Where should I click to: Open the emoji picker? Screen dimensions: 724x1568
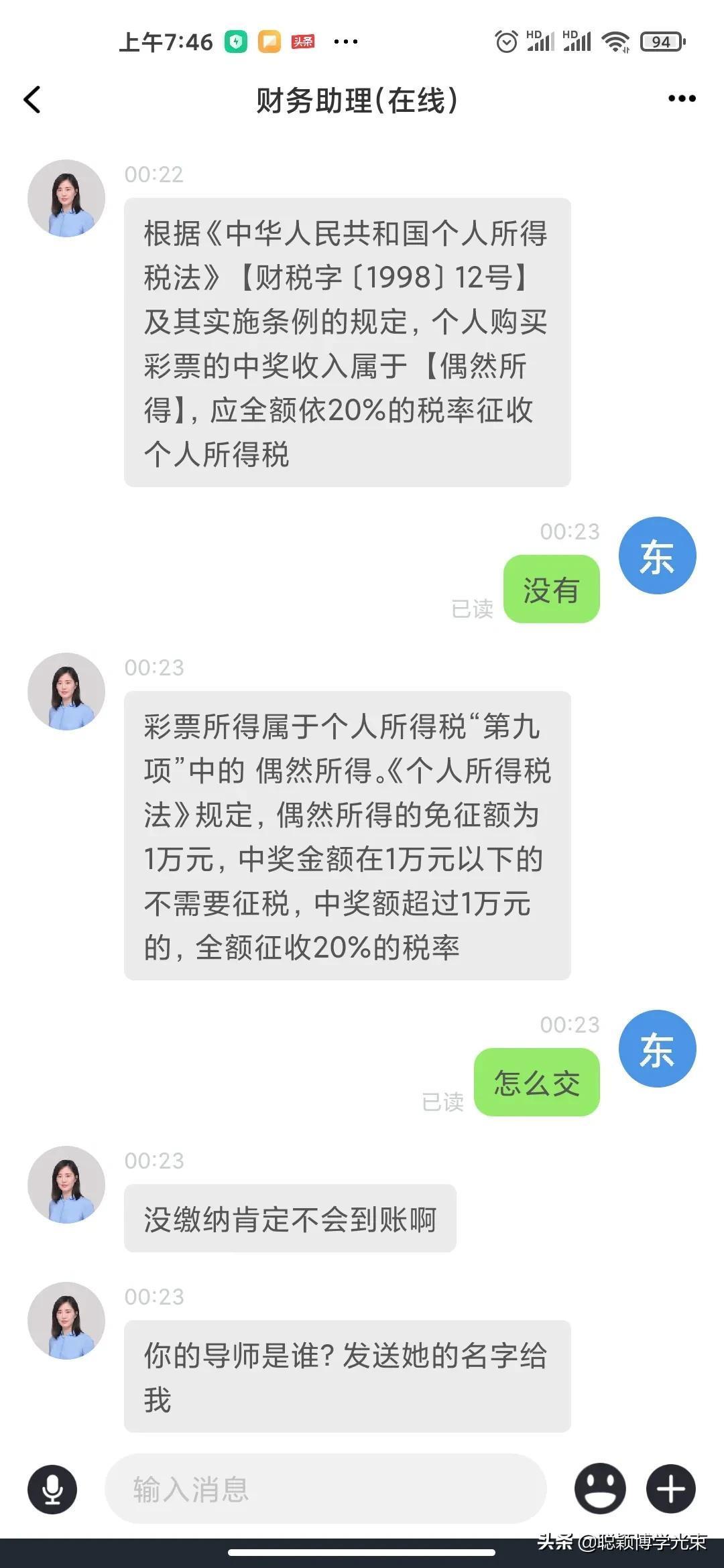[x=600, y=1489]
